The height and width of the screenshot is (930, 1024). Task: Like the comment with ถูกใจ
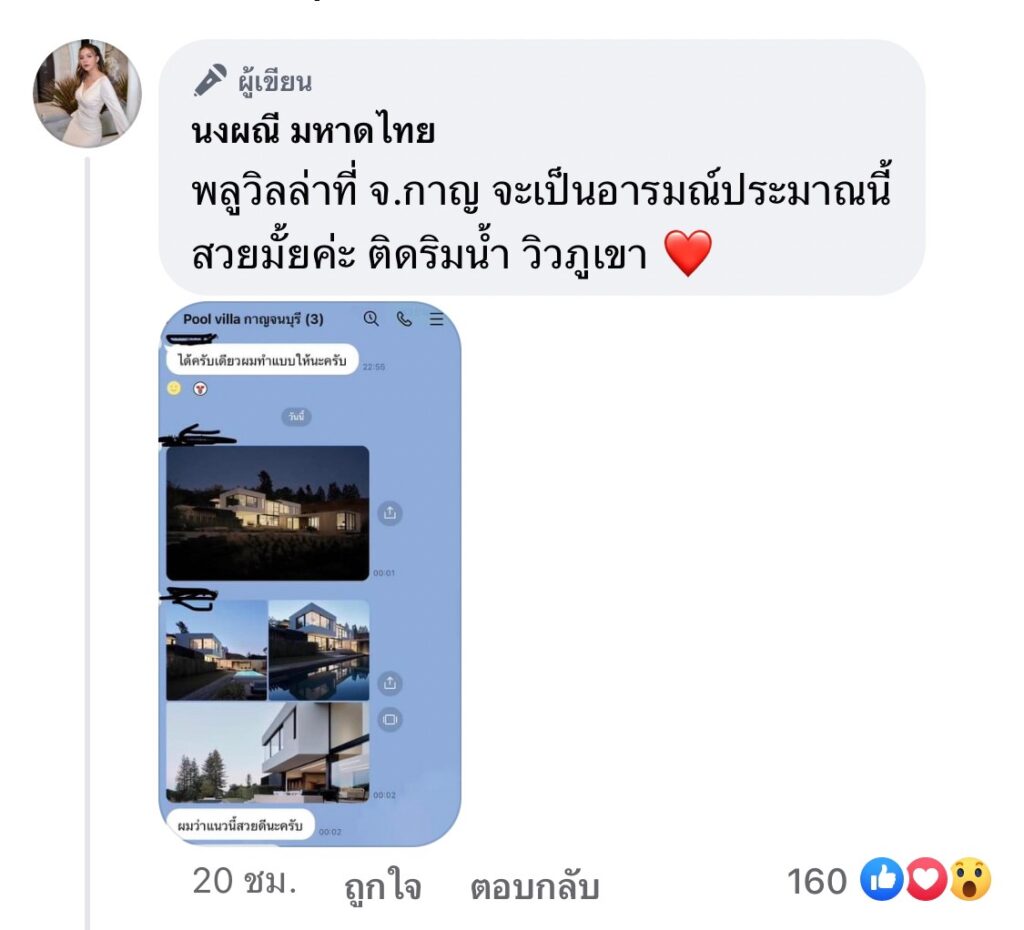(383, 887)
